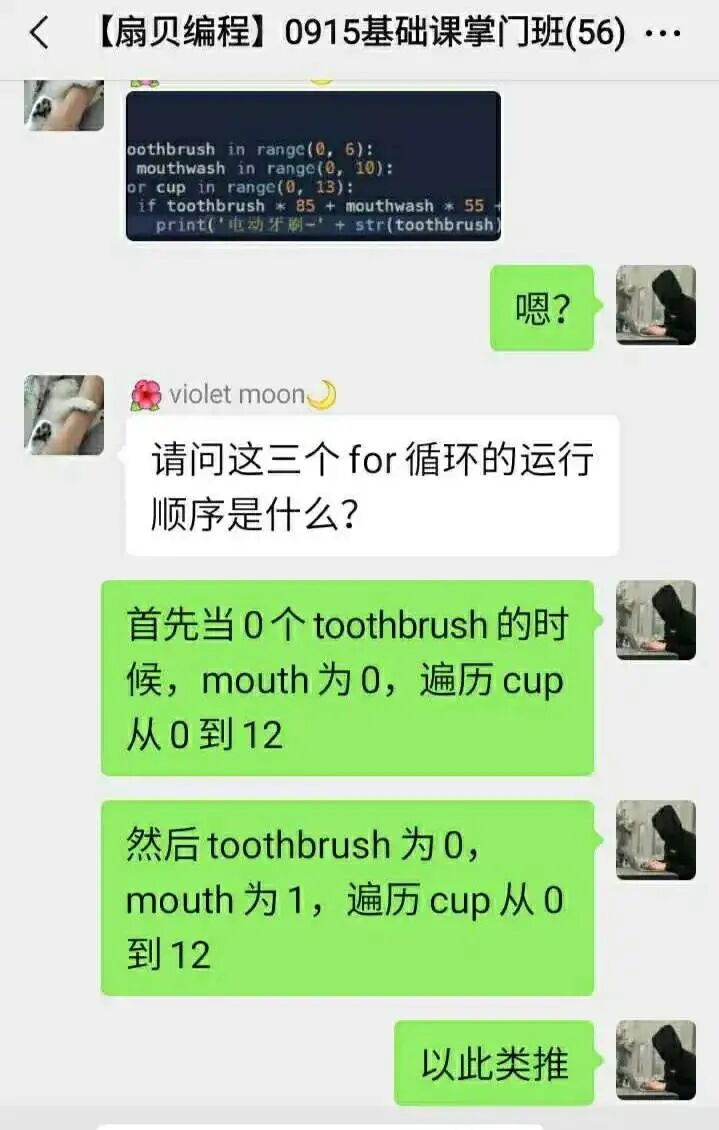Open violet moon's avatar beside the for-loop question
The image size is (719, 1130).
click(64, 414)
